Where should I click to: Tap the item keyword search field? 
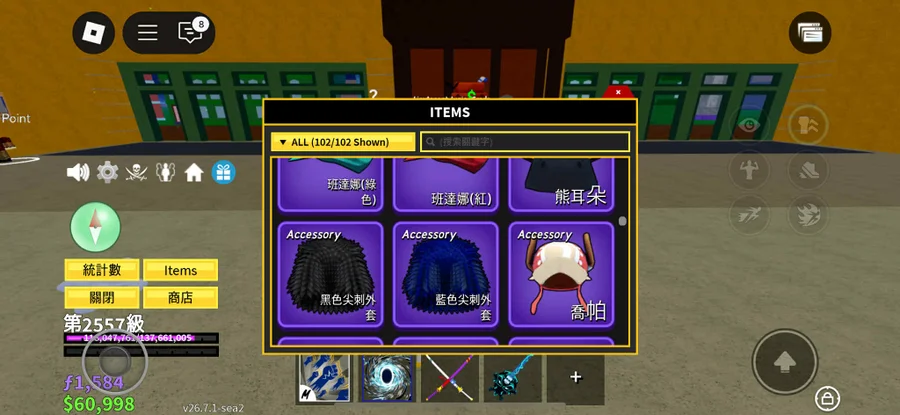pos(525,142)
